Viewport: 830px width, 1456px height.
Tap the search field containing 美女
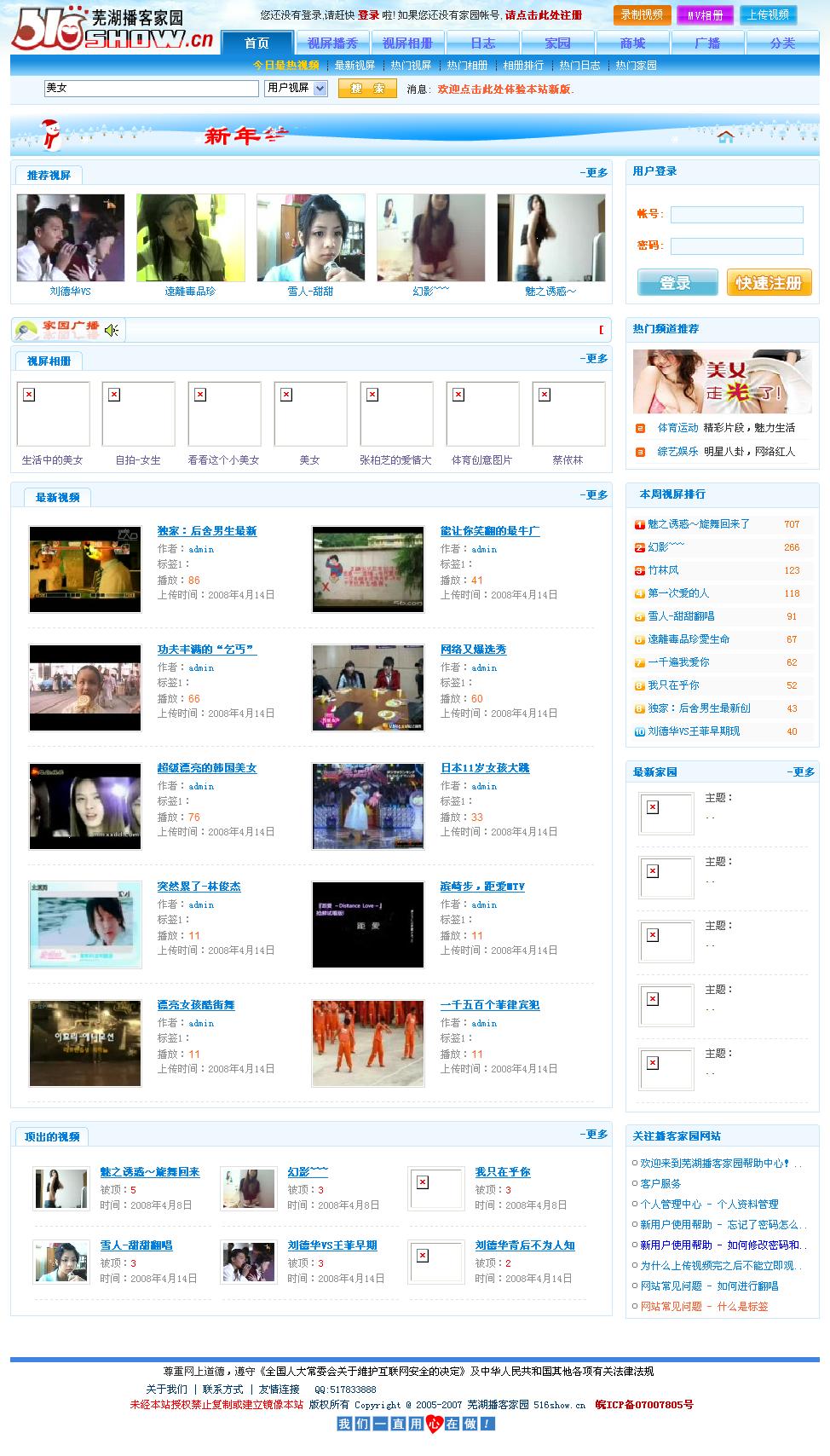[x=151, y=88]
